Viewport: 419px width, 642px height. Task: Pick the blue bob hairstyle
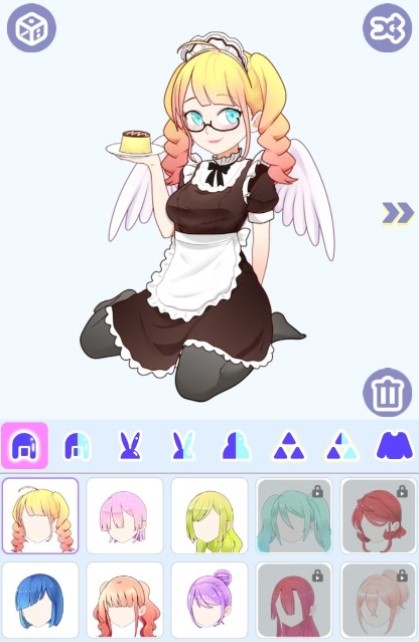(40, 600)
